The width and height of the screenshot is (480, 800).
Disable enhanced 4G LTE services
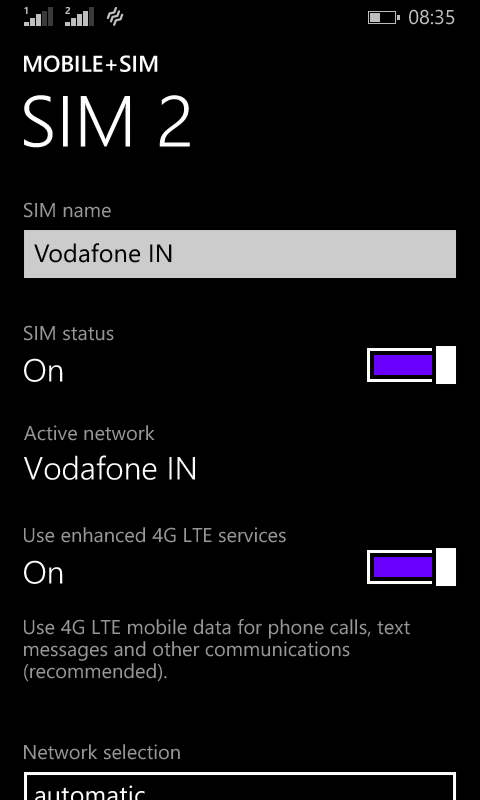[411, 567]
